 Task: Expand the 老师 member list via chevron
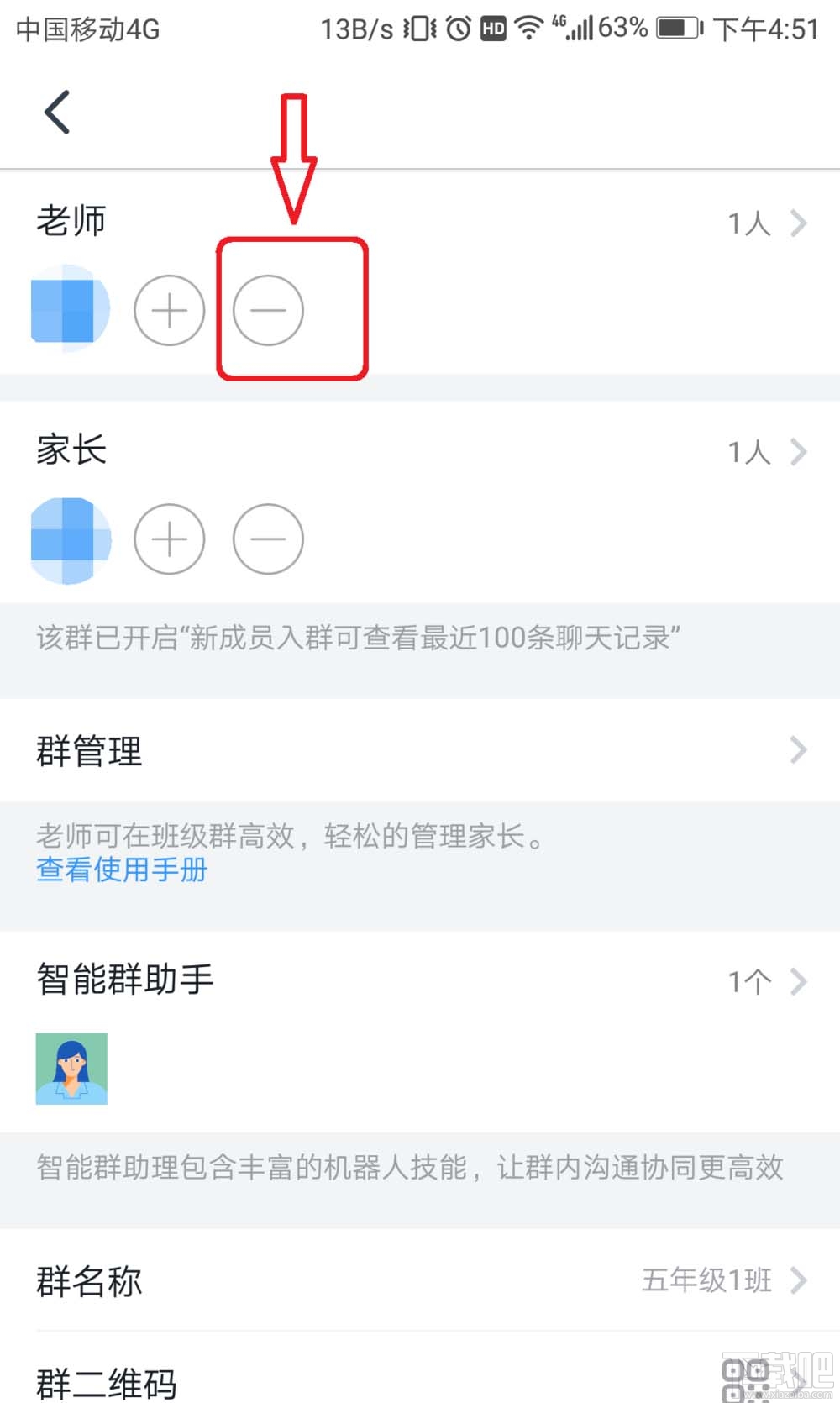pos(798,222)
